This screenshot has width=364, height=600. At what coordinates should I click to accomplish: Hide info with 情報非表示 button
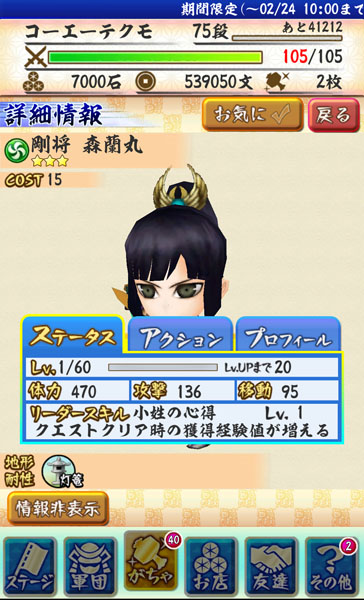tap(58, 509)
